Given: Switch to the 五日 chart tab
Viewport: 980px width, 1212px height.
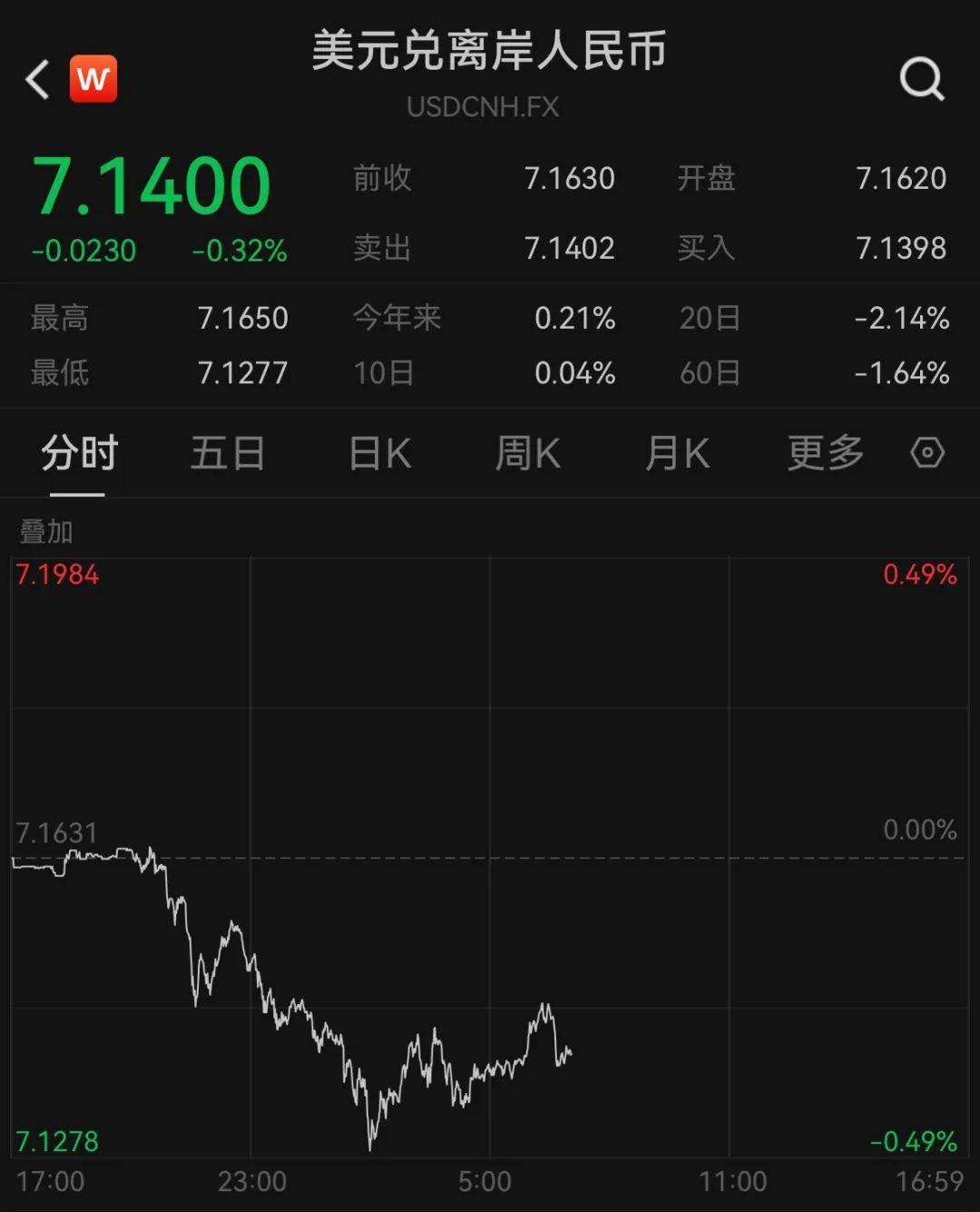Looking at the screenshot, I should (227, 453).
